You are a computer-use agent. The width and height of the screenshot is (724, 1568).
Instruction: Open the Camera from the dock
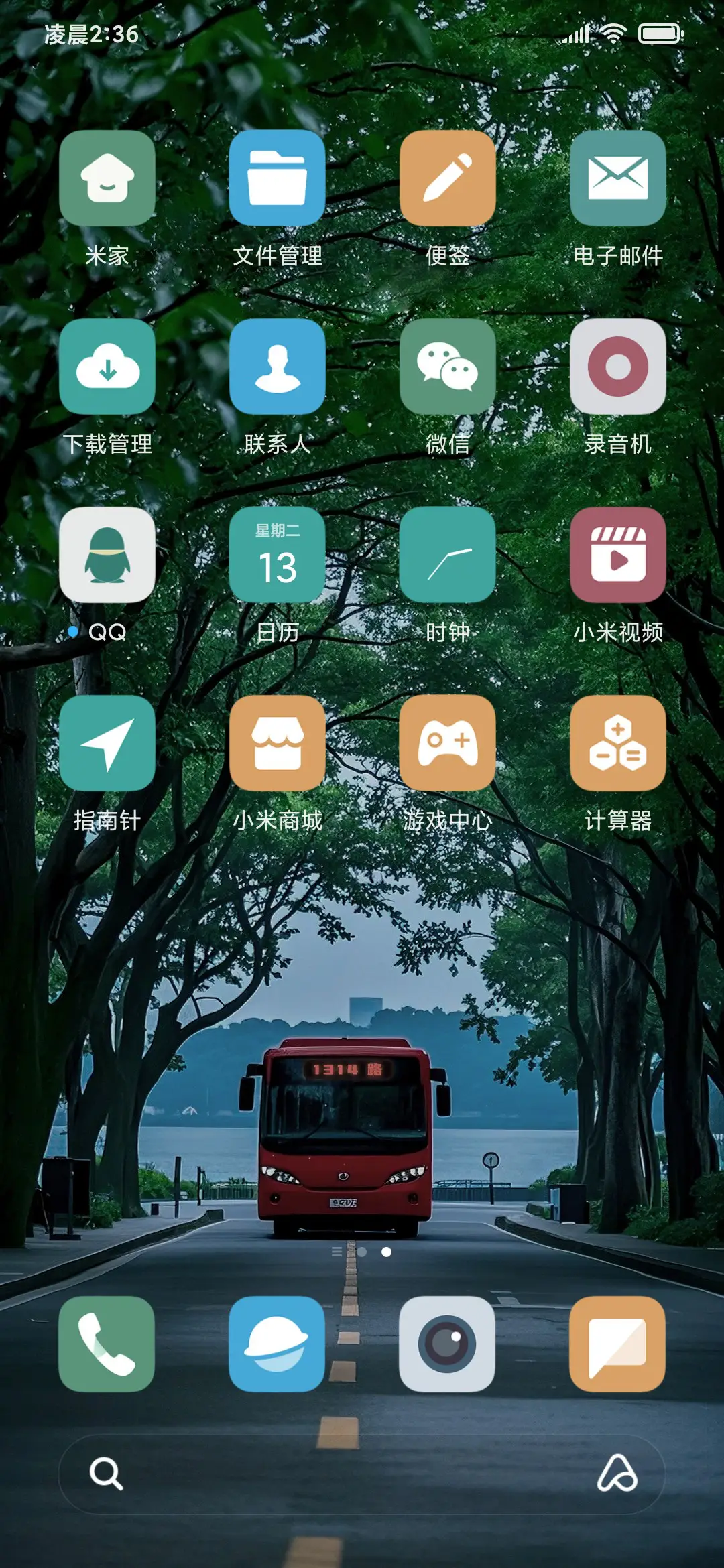(x=448, y=1345)
